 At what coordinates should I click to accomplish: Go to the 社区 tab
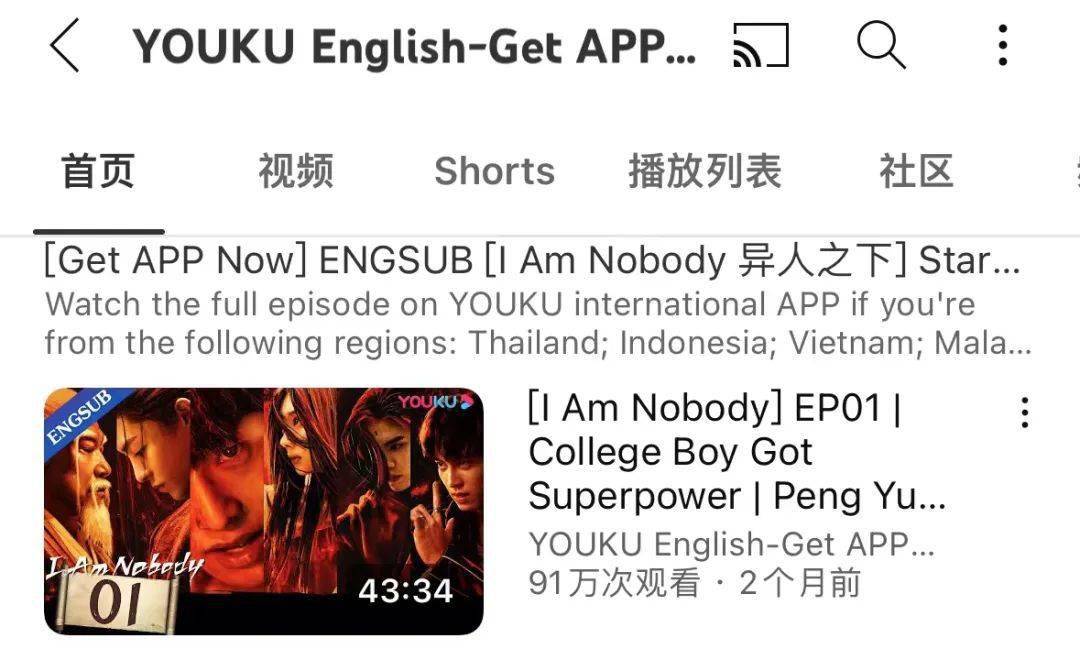coord(916,171)
